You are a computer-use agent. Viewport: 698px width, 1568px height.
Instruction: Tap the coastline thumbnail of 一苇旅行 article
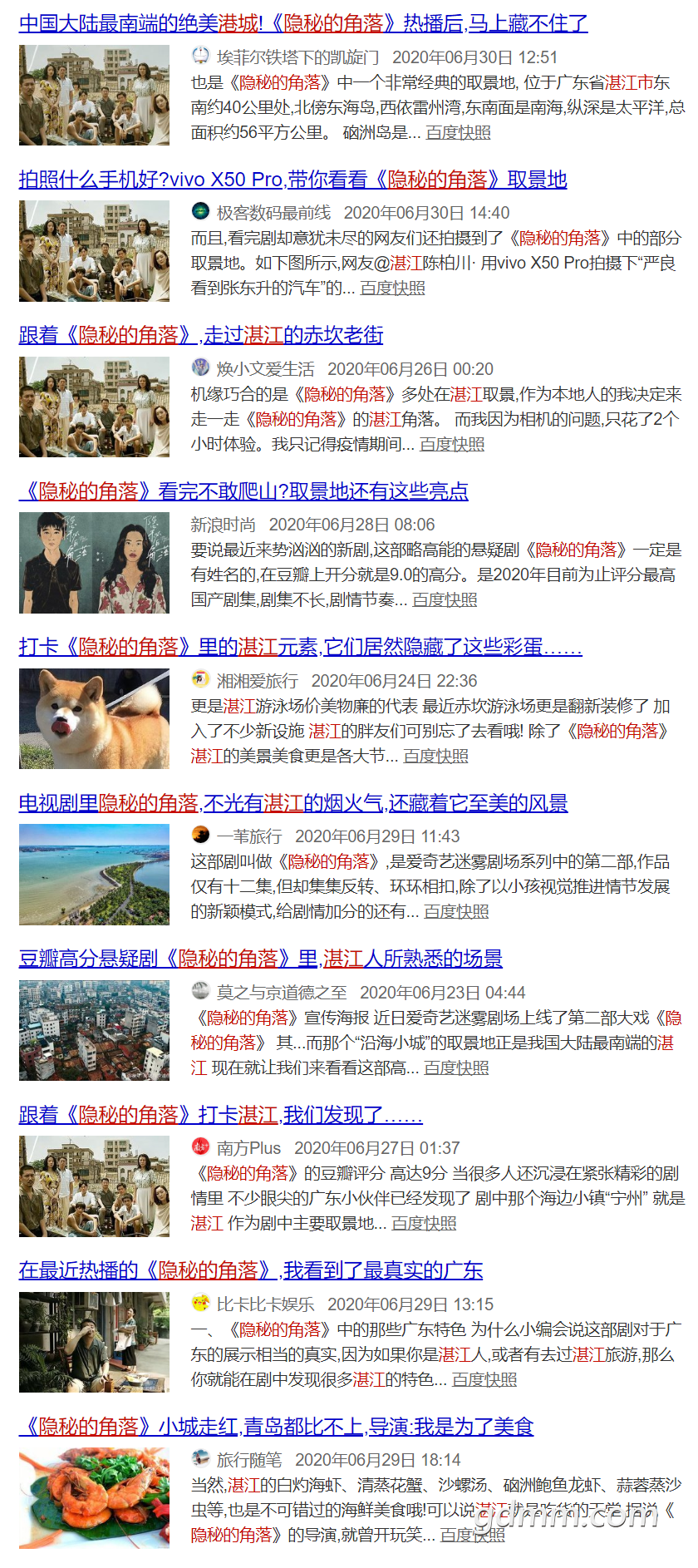click(94, 875)
